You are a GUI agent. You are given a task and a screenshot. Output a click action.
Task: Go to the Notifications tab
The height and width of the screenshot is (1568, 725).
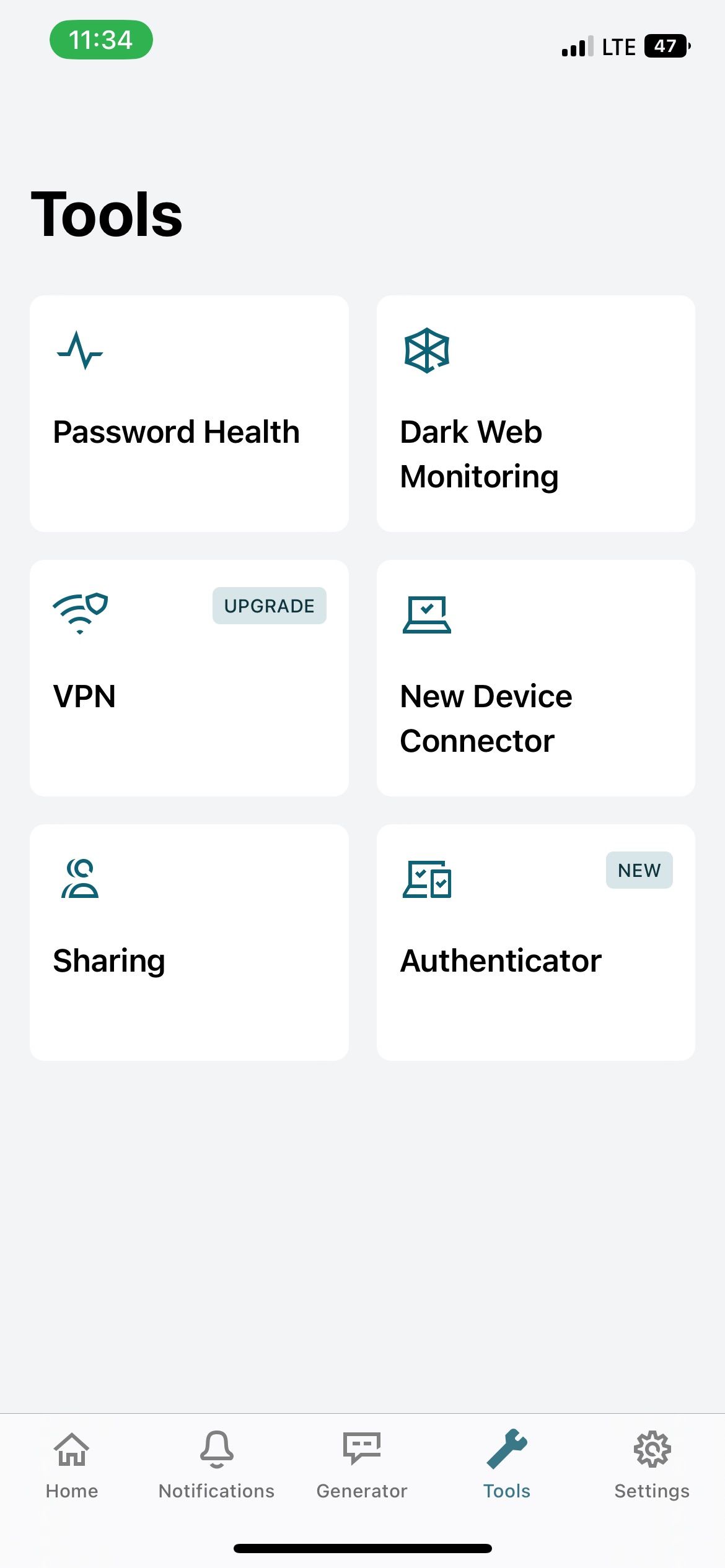click(x=217, y=1465)
